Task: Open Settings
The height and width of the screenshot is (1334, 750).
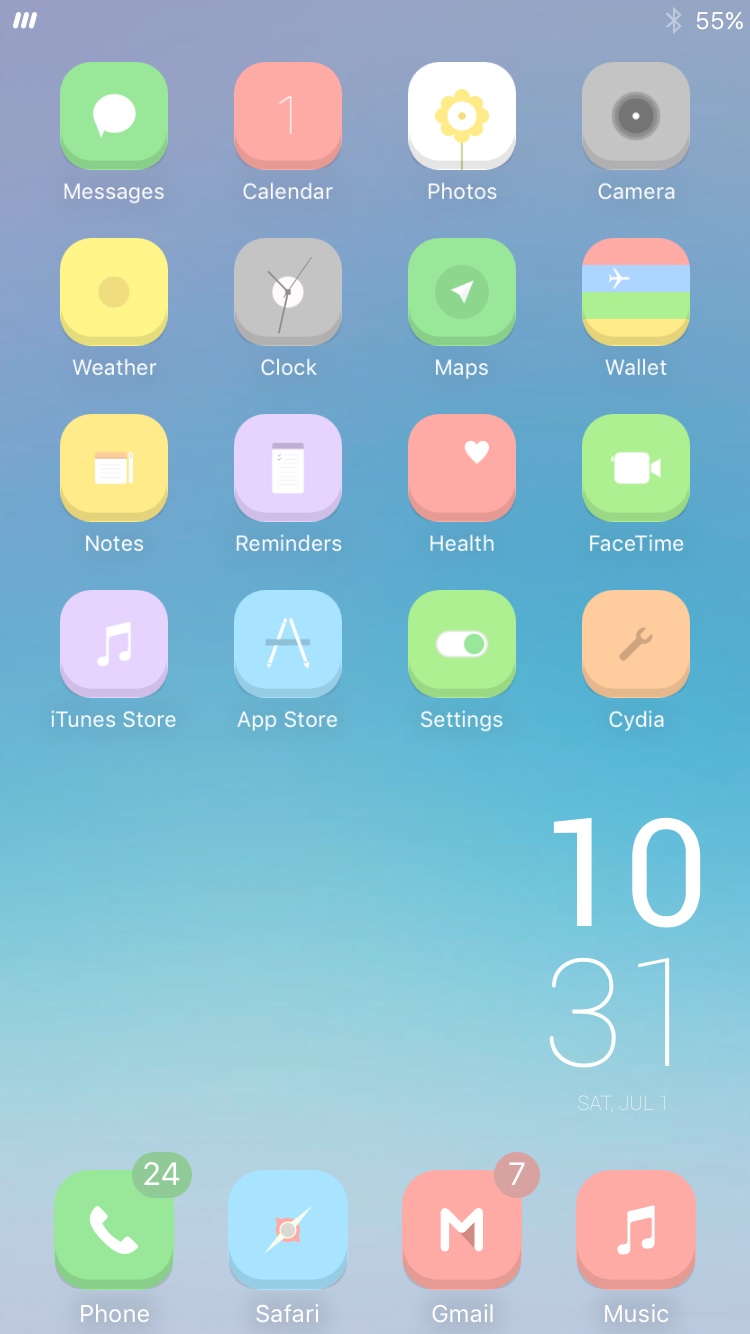Action: 462,644
